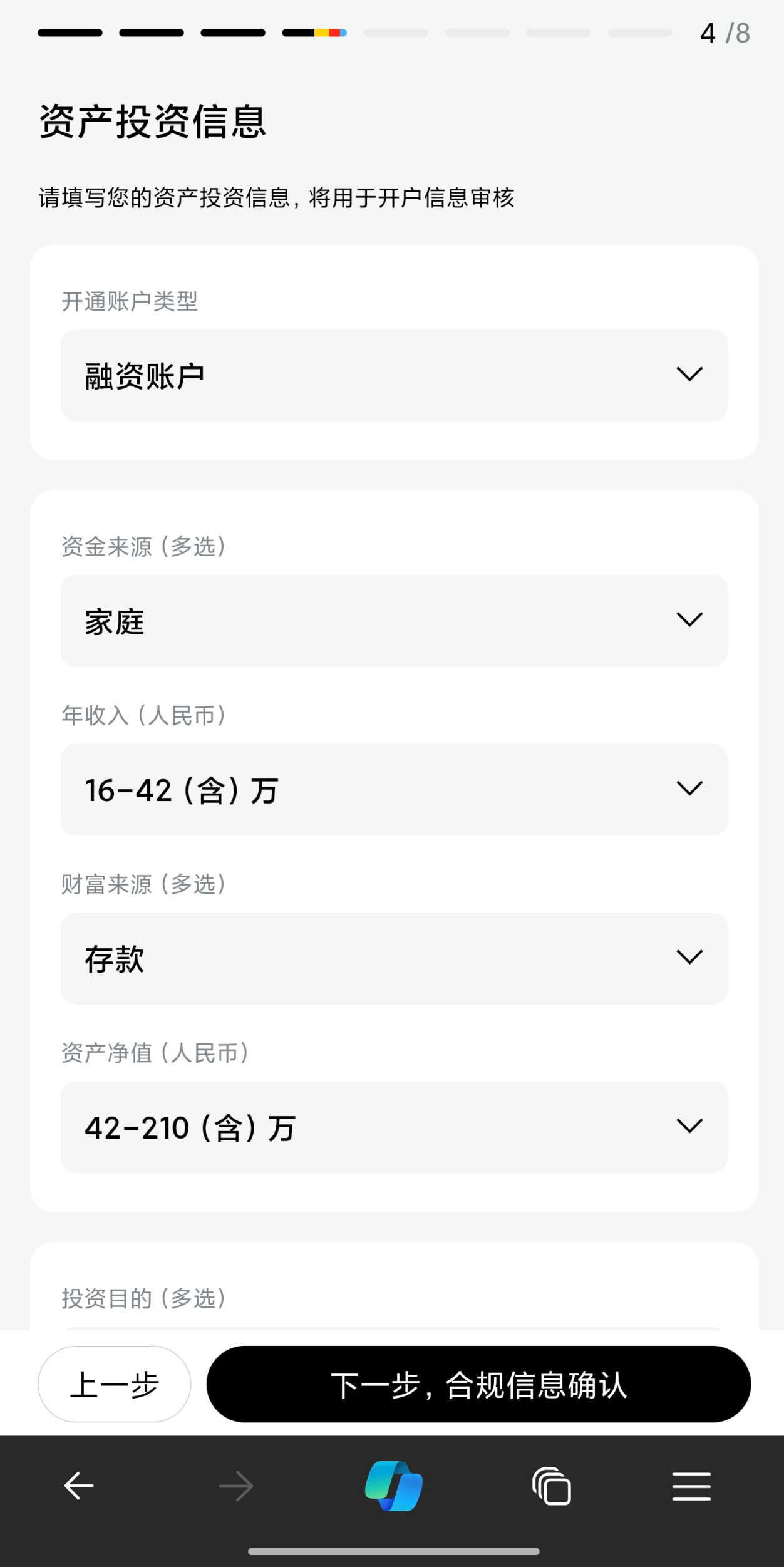The width and height of the screenshot is (784, 1567).
Task: Open the 资金来源 dropdown showing 家庭
Action: pos(394,621)
